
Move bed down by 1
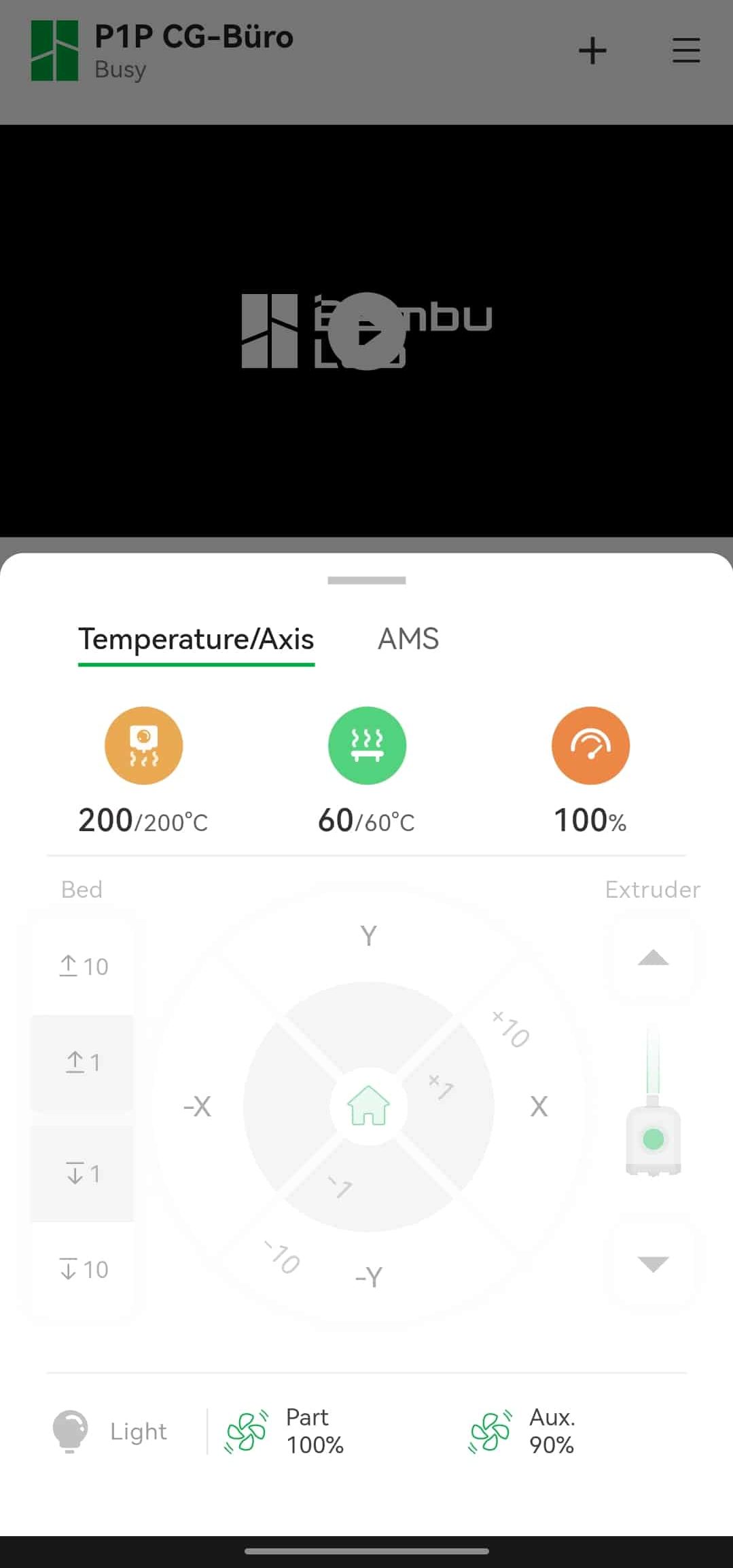coord(83,1173)
